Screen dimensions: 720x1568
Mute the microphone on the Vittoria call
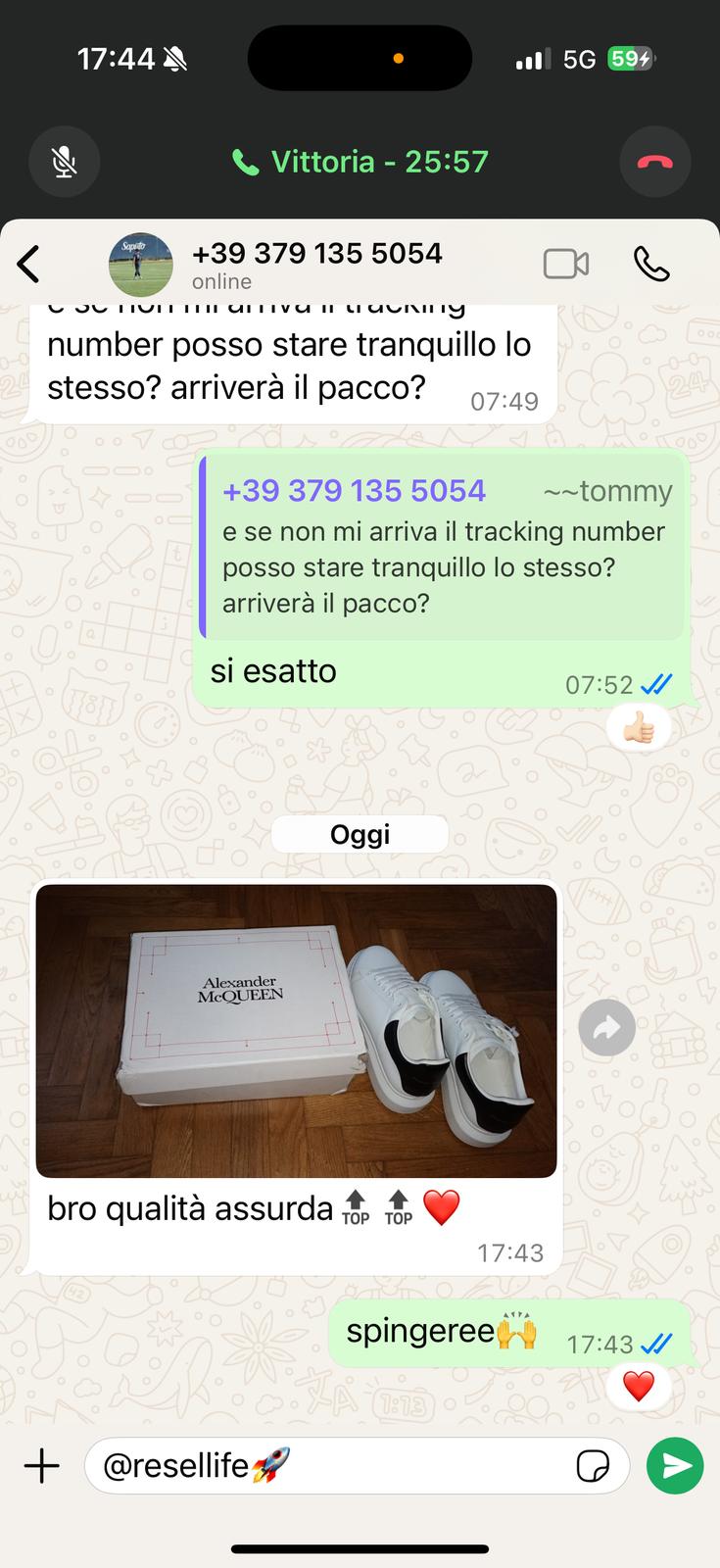click(64, 162)
